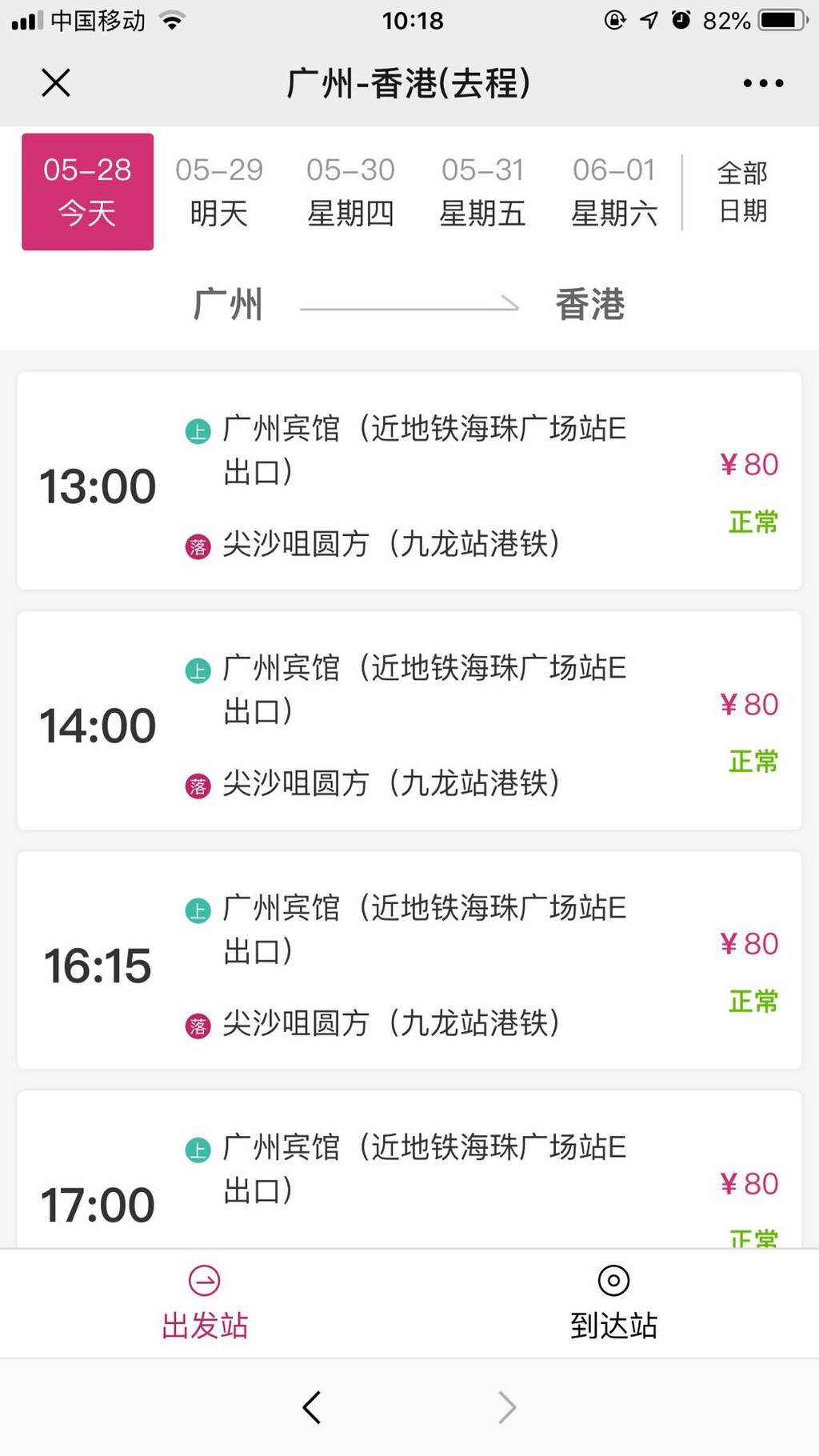
Task: Switch to 05-29 明天 date
Action: pos(218,192)
